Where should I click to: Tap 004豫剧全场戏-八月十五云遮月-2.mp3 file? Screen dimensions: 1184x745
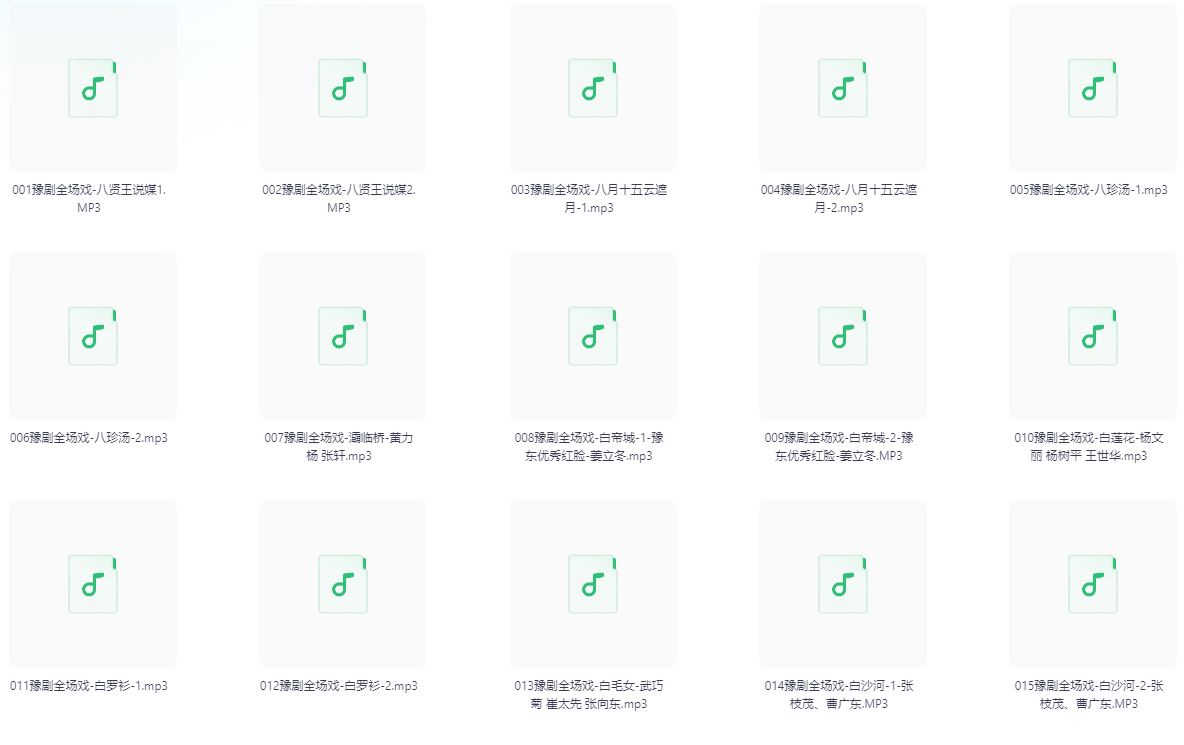(x=843, y=88)
